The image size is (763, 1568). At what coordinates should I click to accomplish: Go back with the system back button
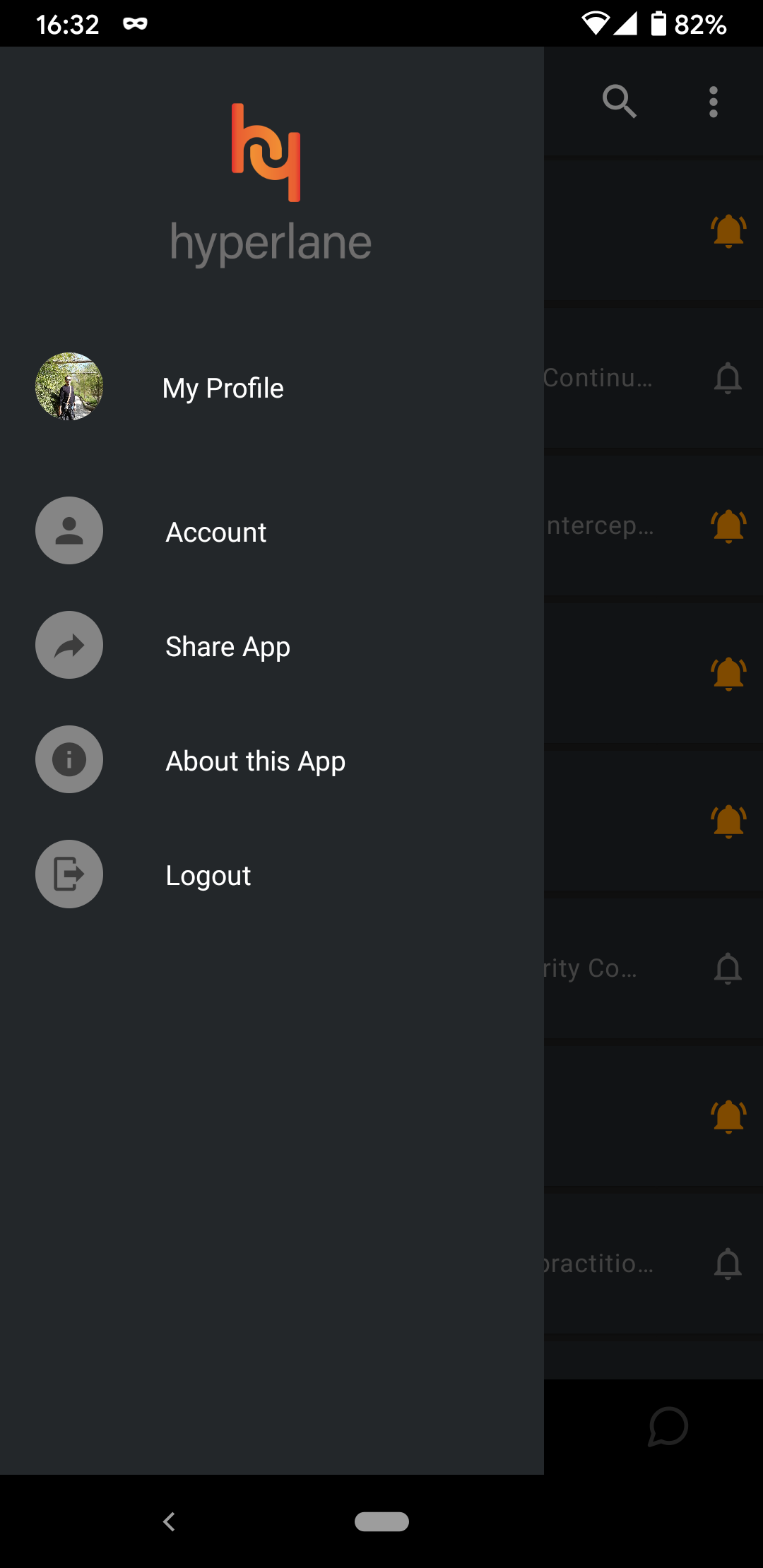click(169, 1521)
